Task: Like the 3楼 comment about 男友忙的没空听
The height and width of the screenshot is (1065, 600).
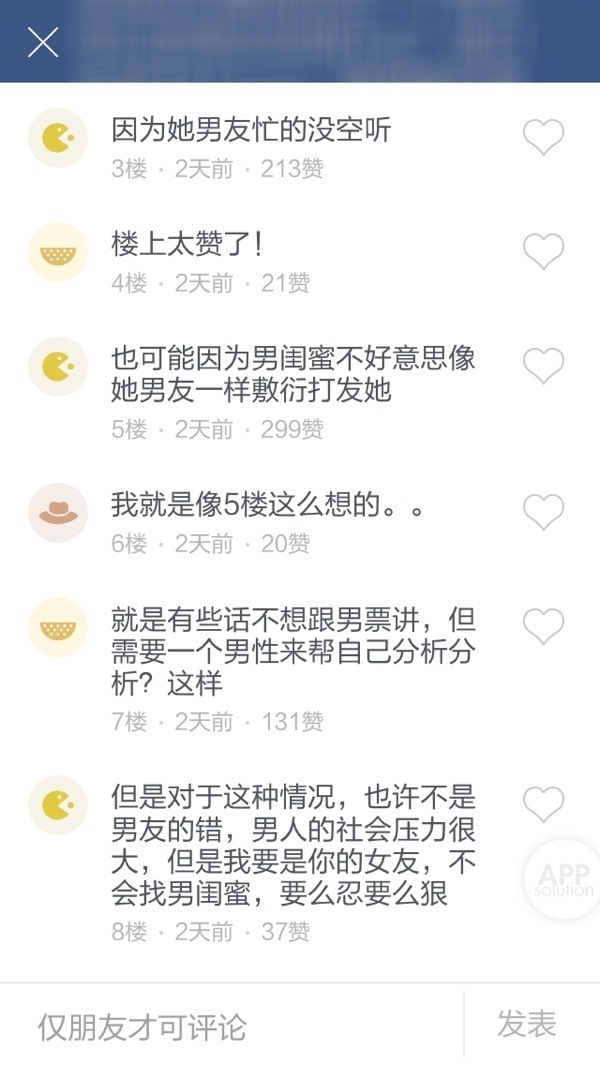Action: pyautogui.click(x=544, y=137)
